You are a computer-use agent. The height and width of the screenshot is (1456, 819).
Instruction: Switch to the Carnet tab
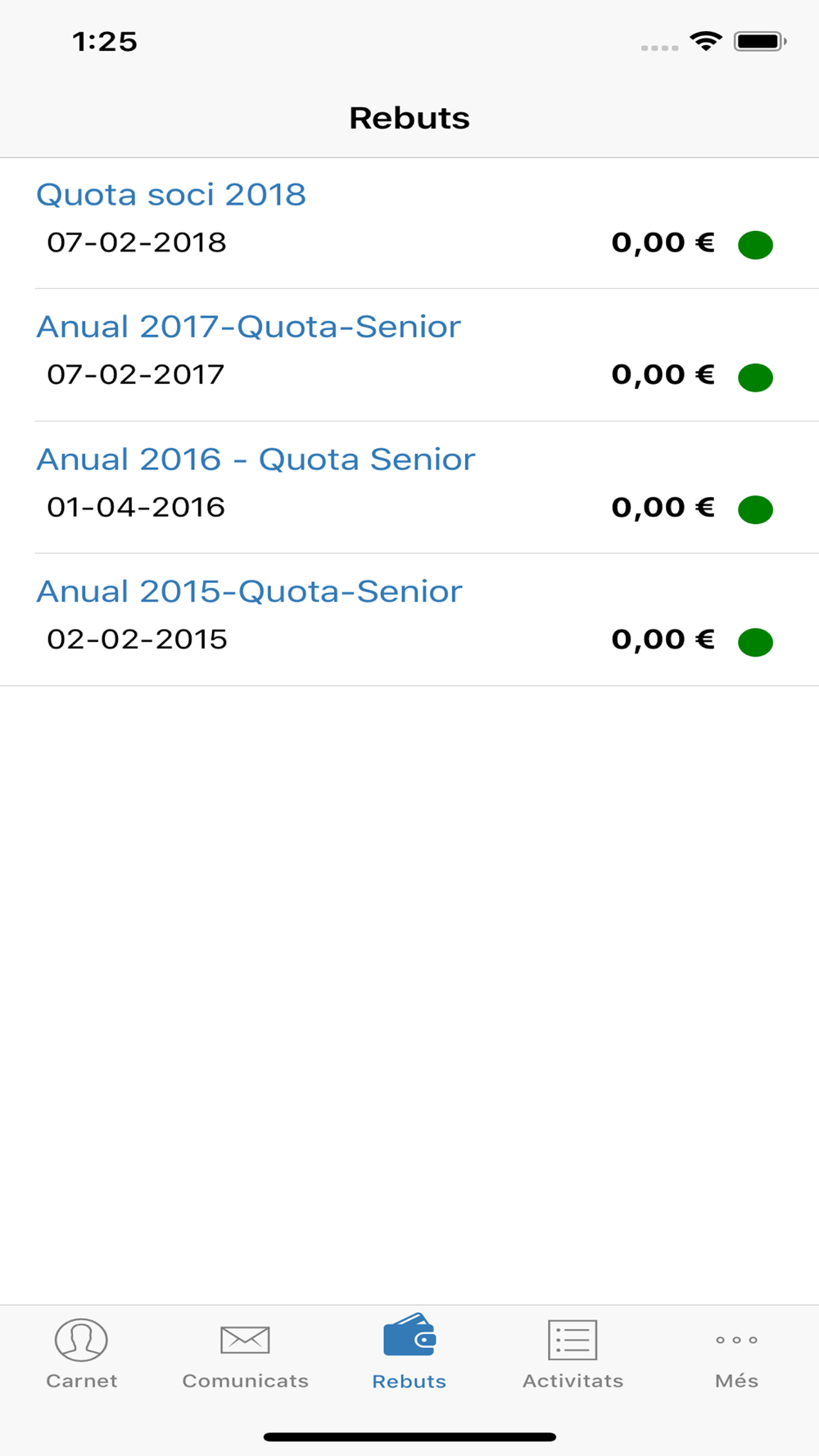(x=82, y=1354)
